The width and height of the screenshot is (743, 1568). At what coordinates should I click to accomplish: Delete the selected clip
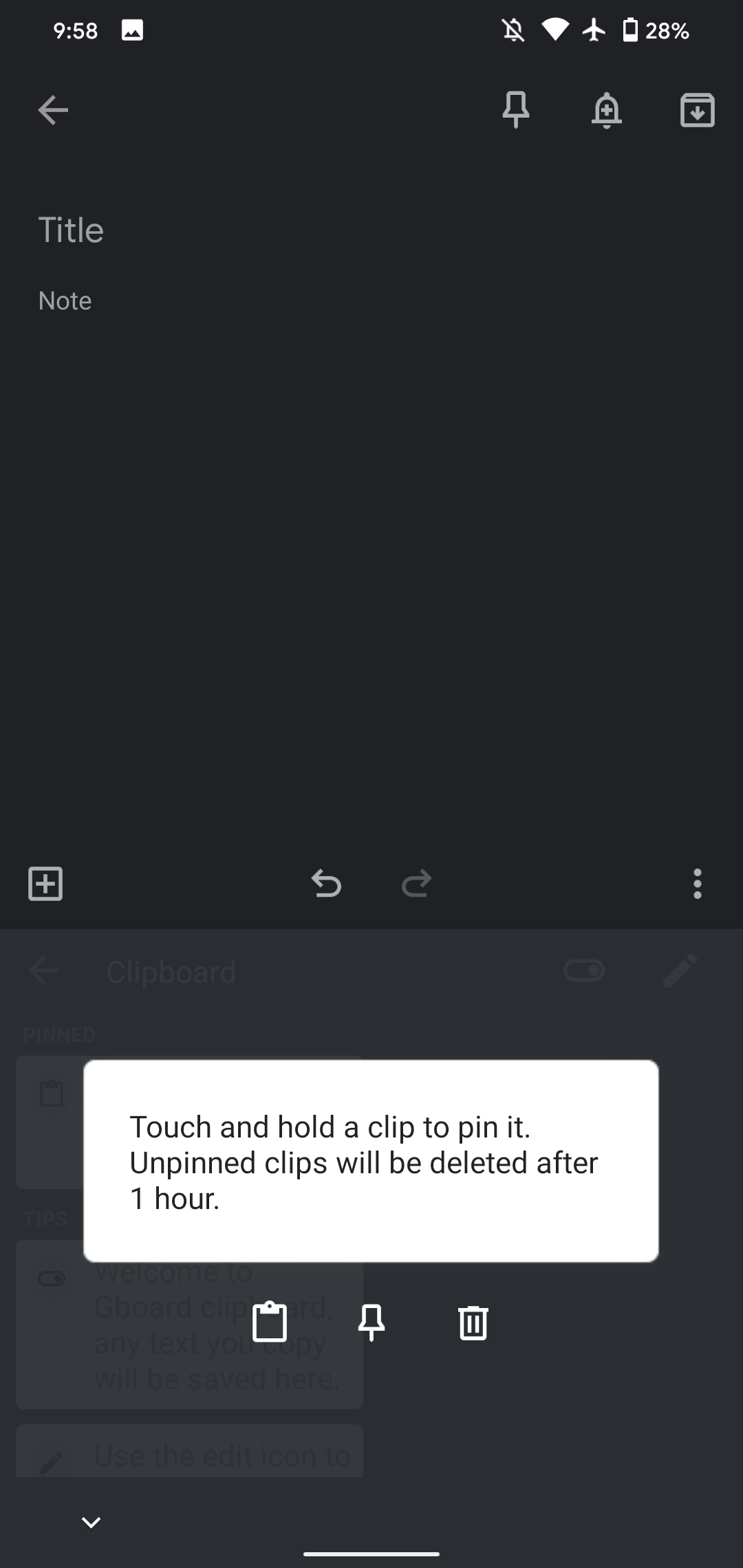[x=473, y=1322]
